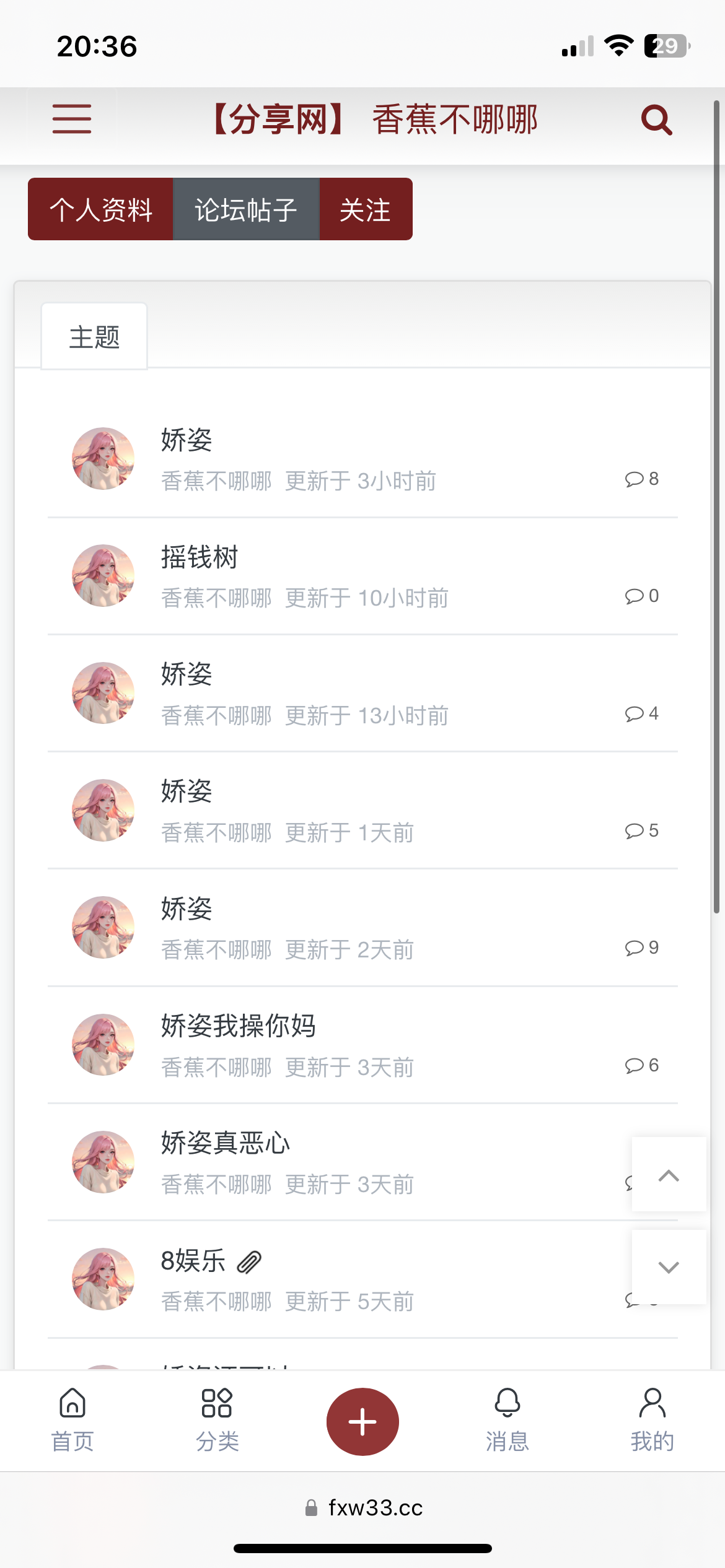
Task: Open 娇姿 post updated 1天前
Action: click(187, 791)
